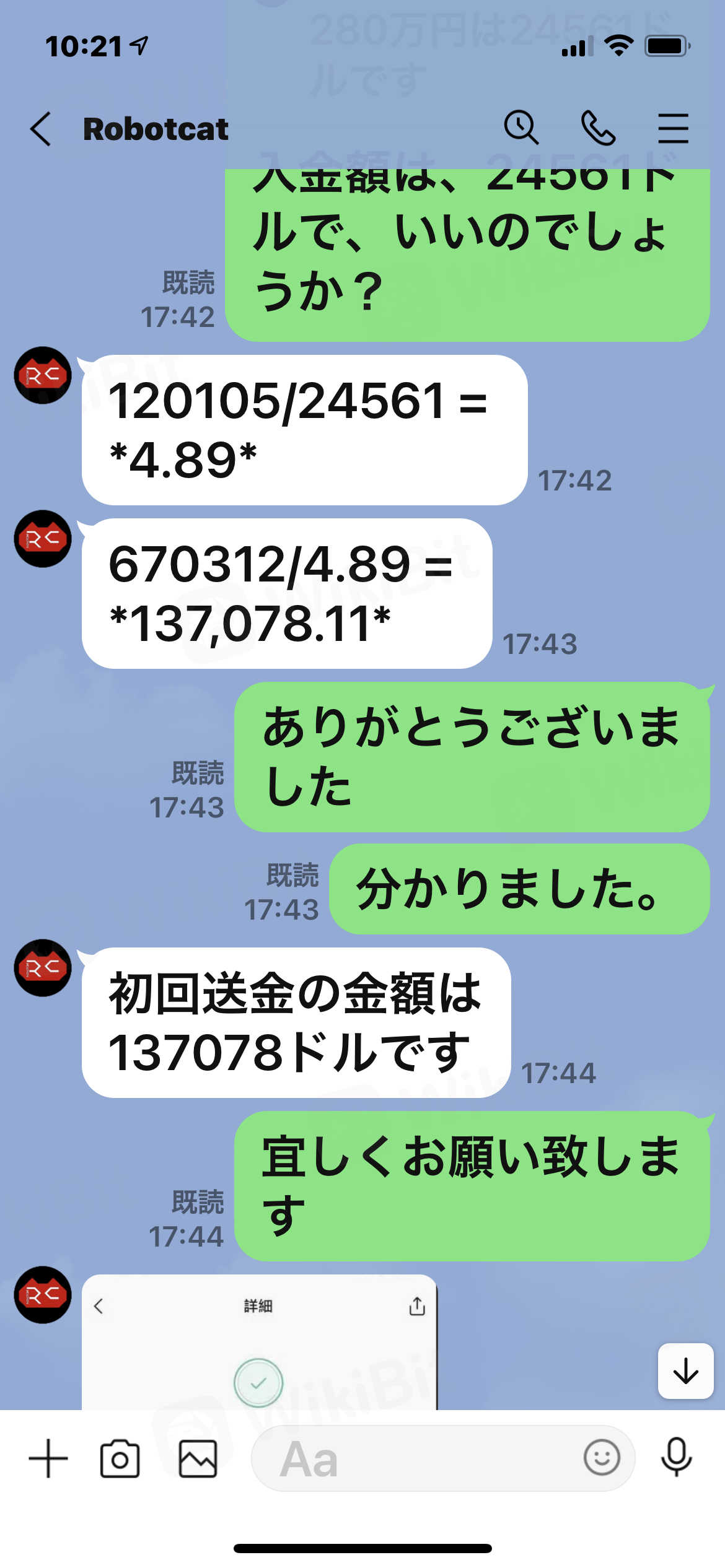
Task: Launch the camera from the chat
Action: click(x=120, y=1458)
